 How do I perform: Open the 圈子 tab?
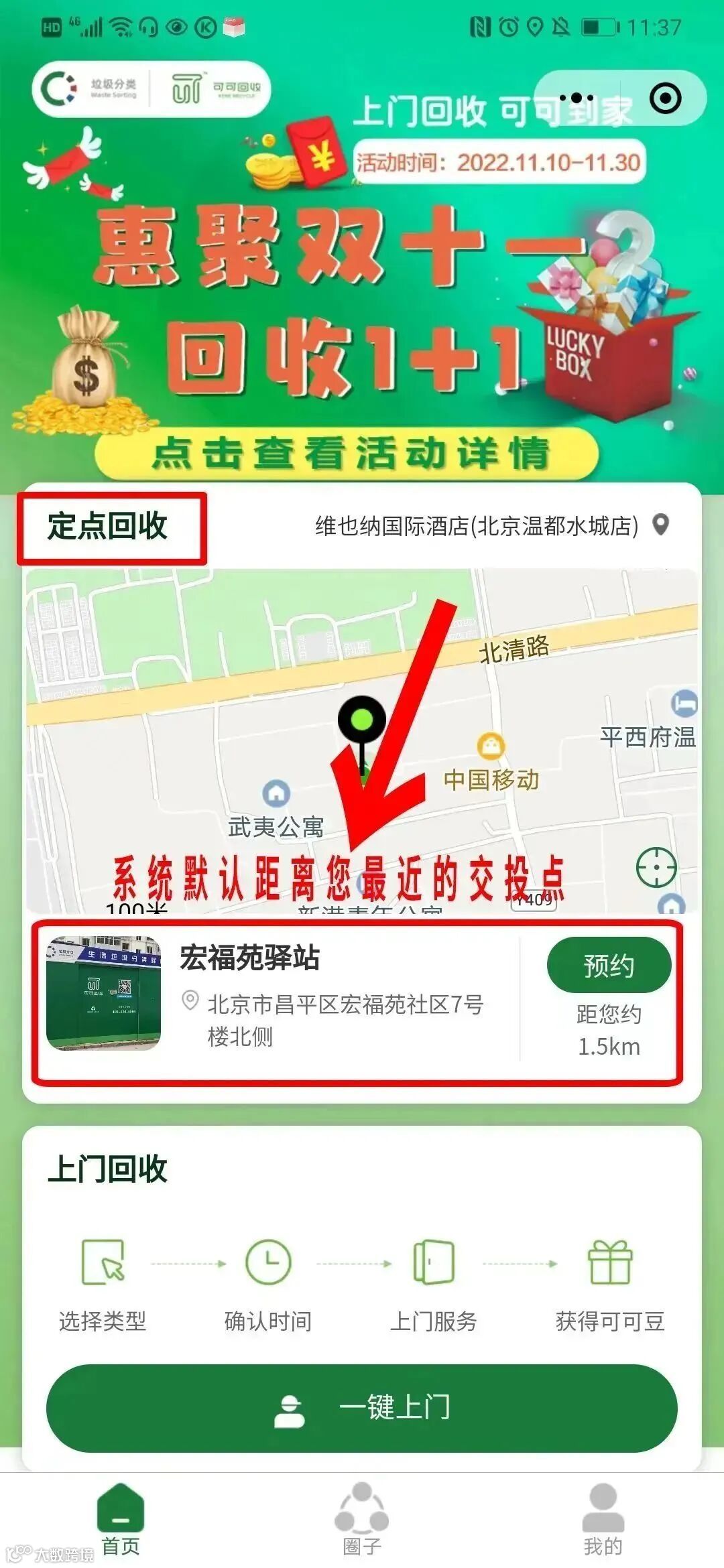click(363, 1520)
